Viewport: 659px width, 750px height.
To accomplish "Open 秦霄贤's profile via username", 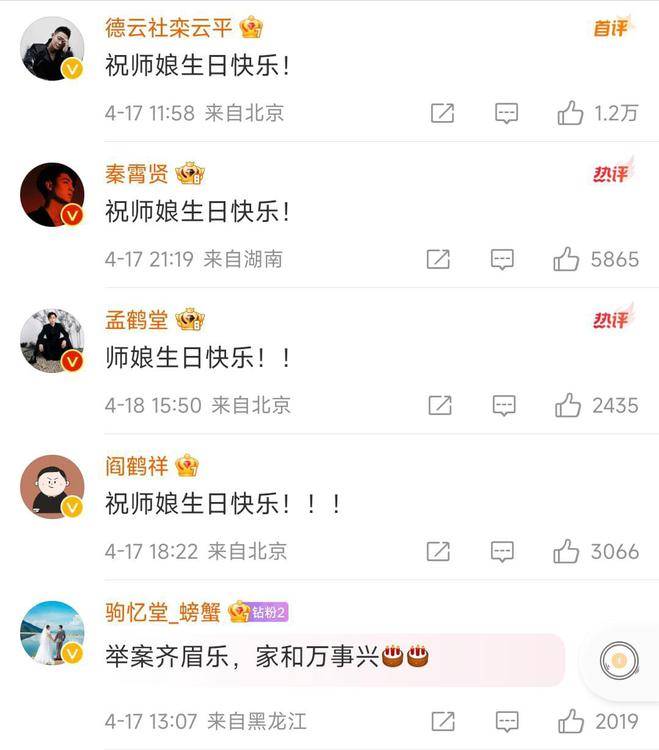I will coord(137,173).
